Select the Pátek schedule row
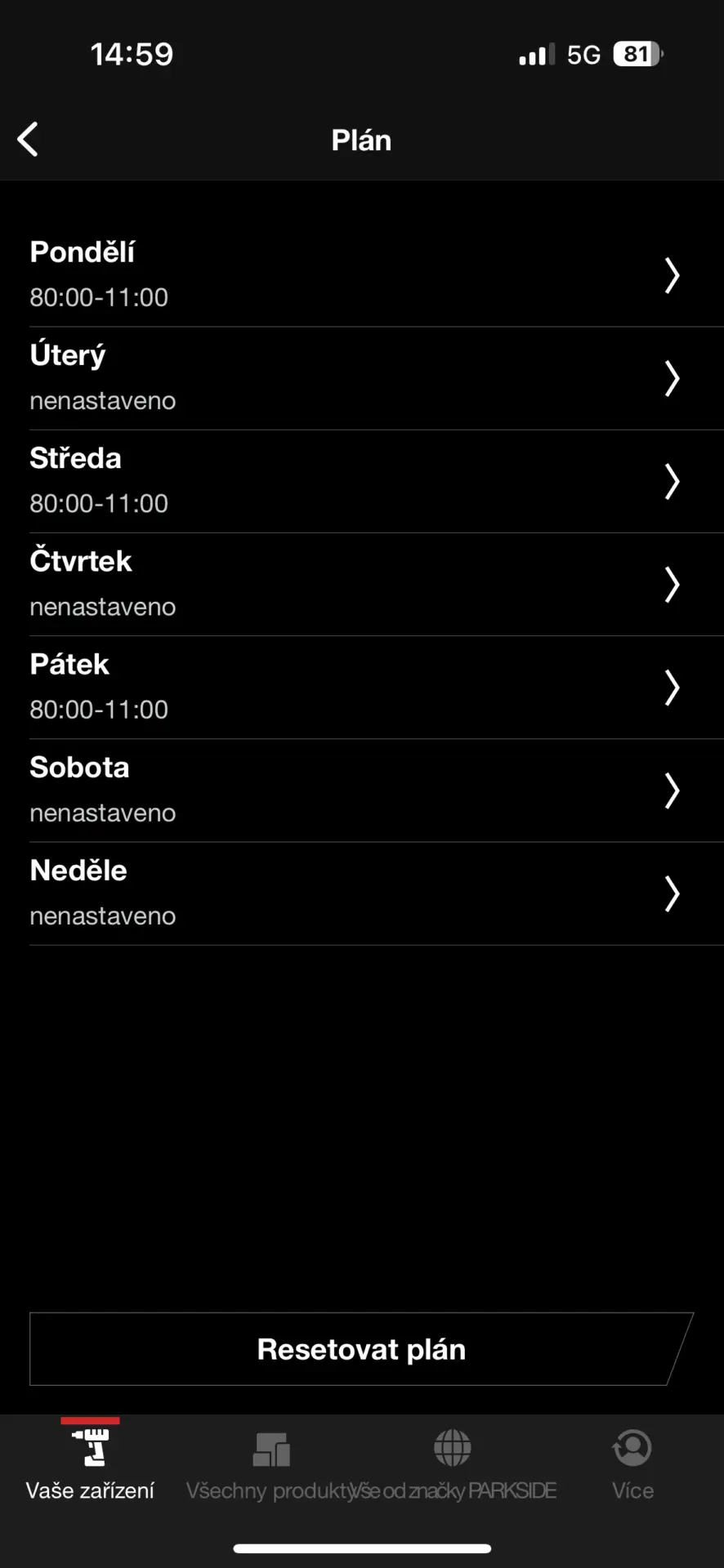Image resolution: width=724 pixels, height=1568 pixels. pos(362,688)
